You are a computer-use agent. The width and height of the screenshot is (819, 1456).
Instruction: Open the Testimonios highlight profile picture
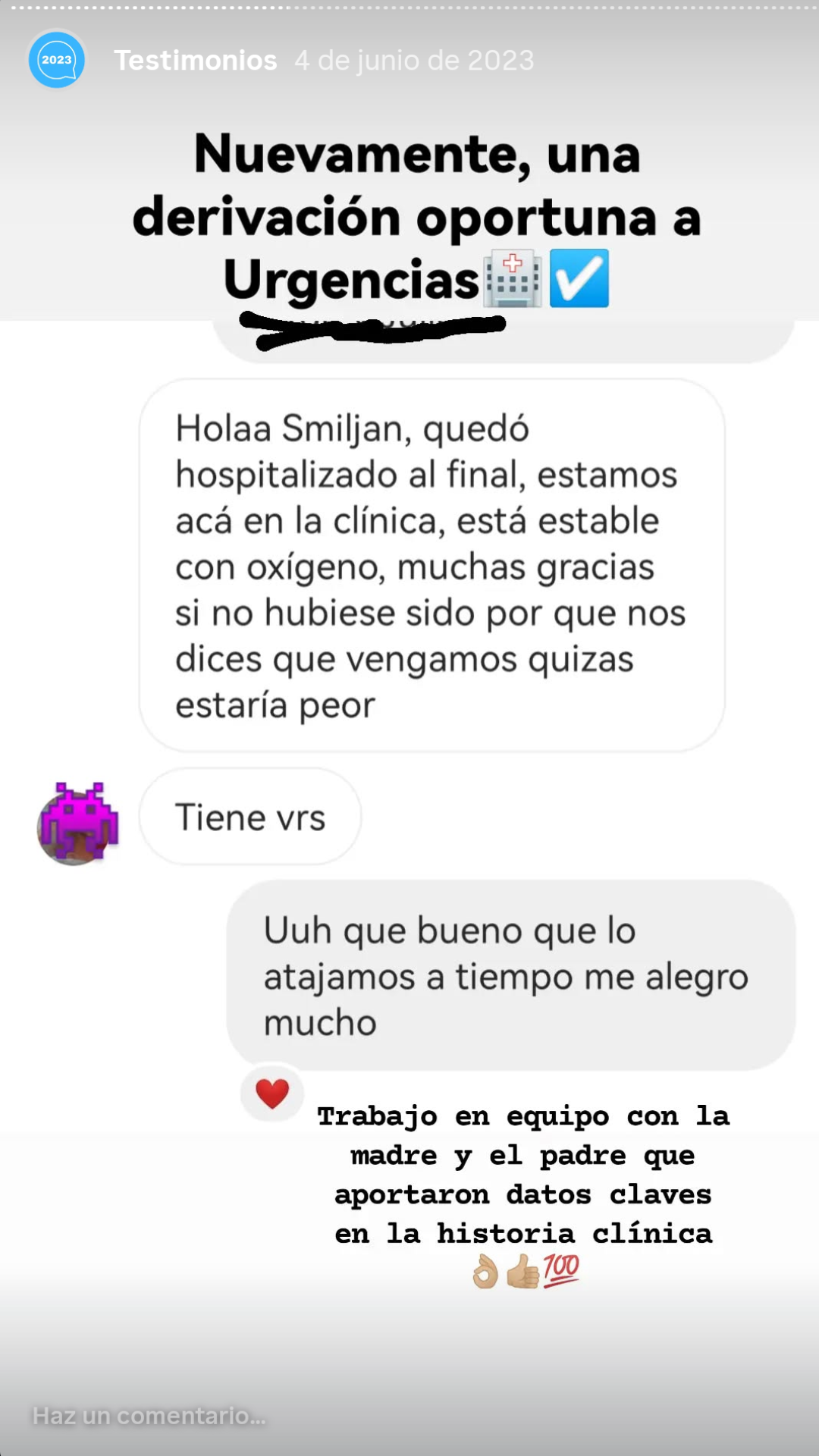(57, 60)
